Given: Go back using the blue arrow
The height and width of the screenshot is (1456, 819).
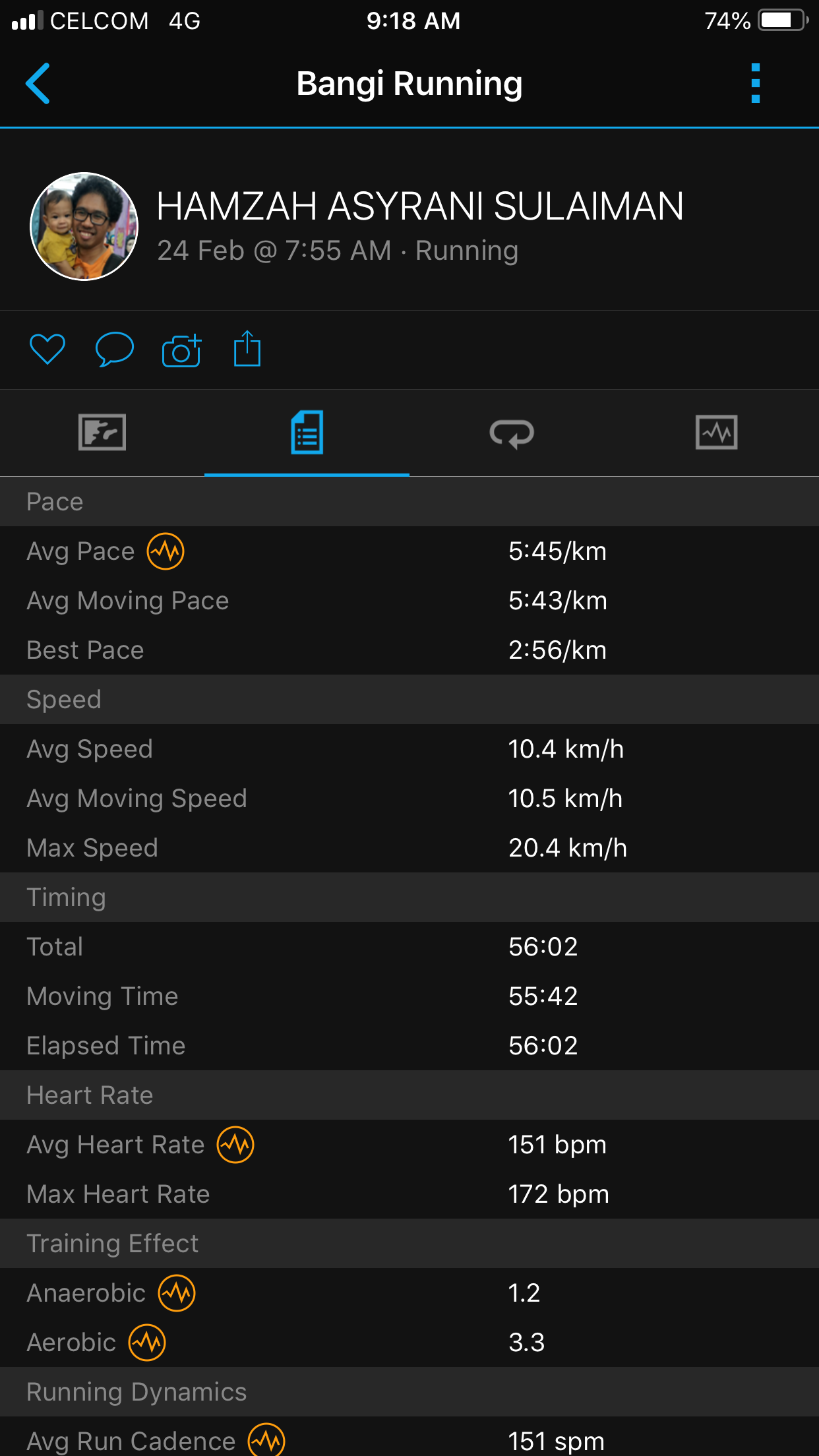Looking at the screenshot, I should click(38, 84).
